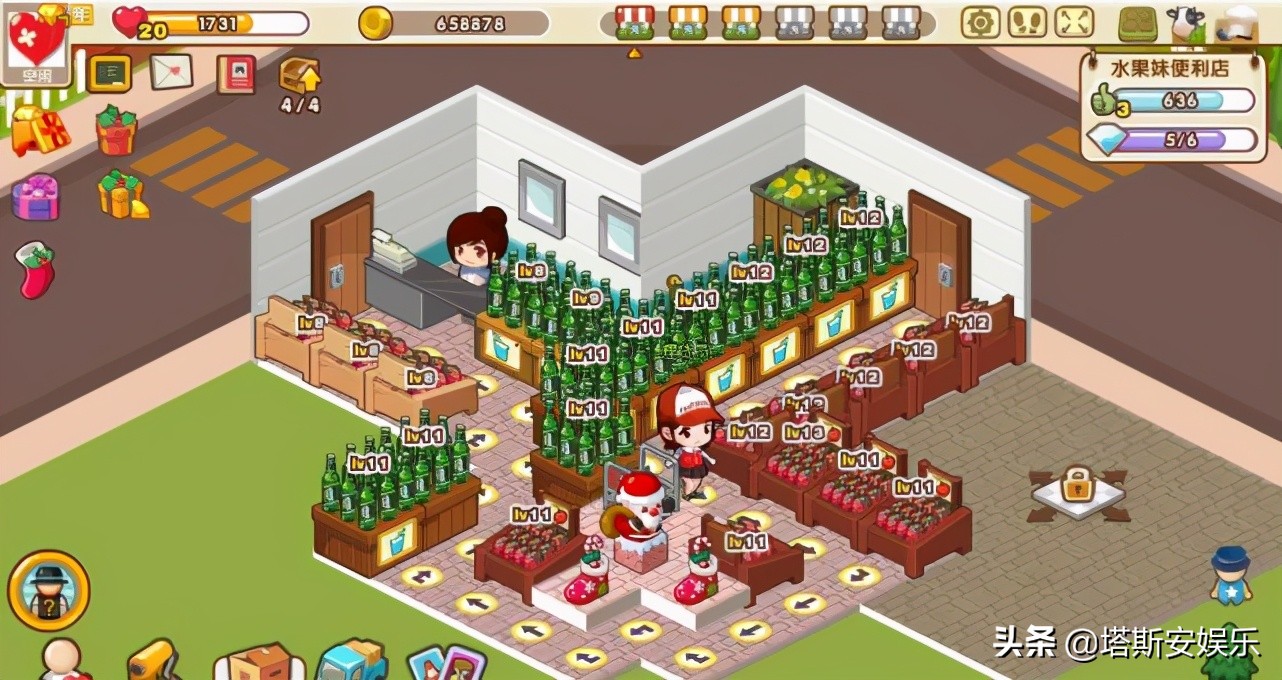Open the red and yellow gift boxes
The image size is (1282, 680).
(x=40, y=130)
